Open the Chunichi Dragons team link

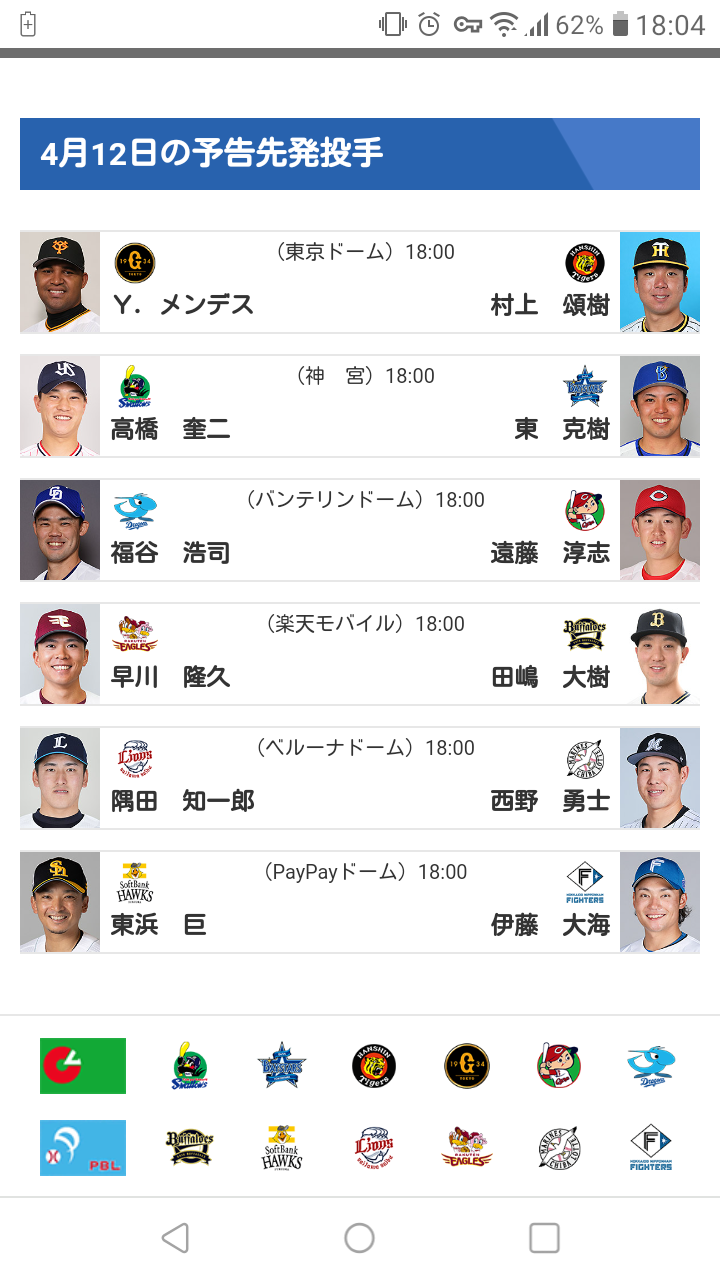[650, 1066]
